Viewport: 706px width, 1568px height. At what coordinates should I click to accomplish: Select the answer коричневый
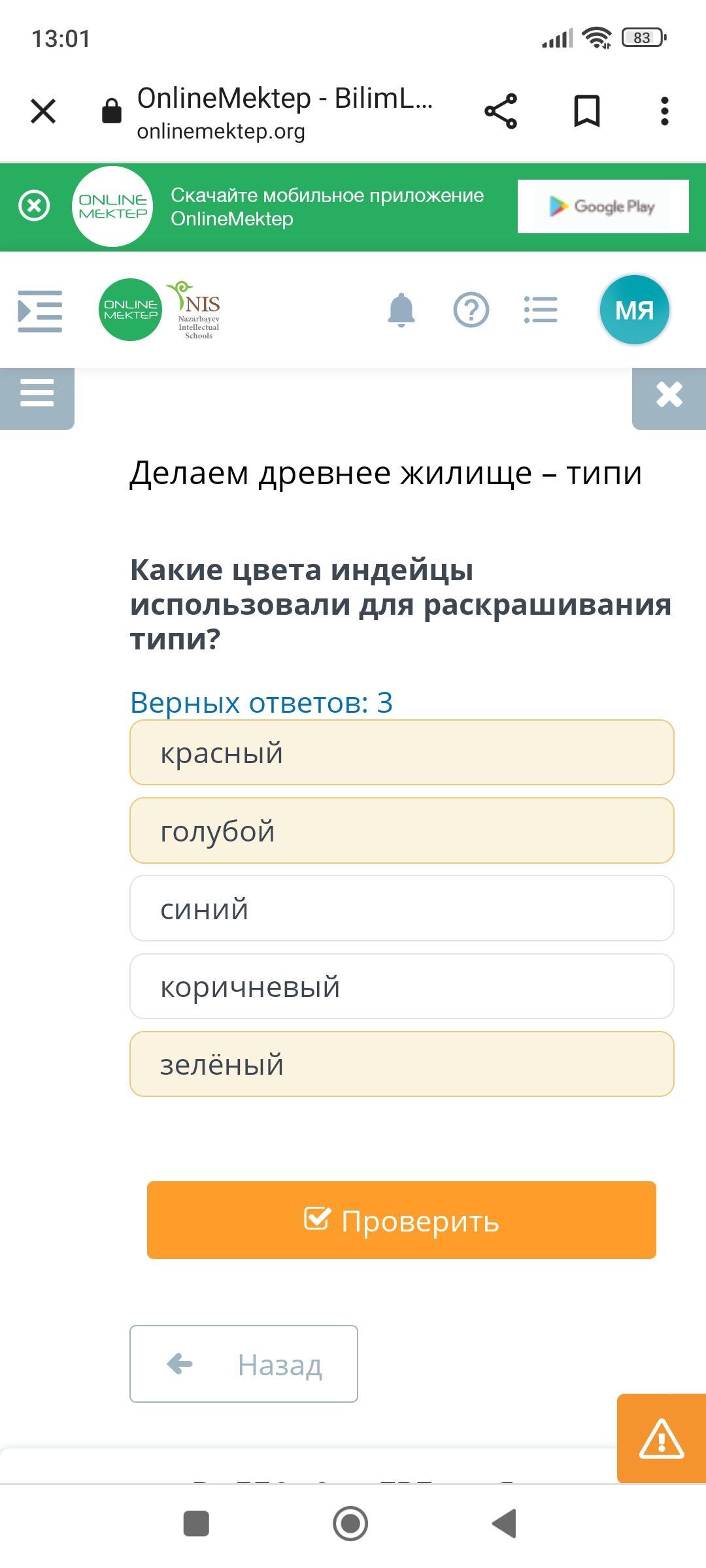[401, 986]
